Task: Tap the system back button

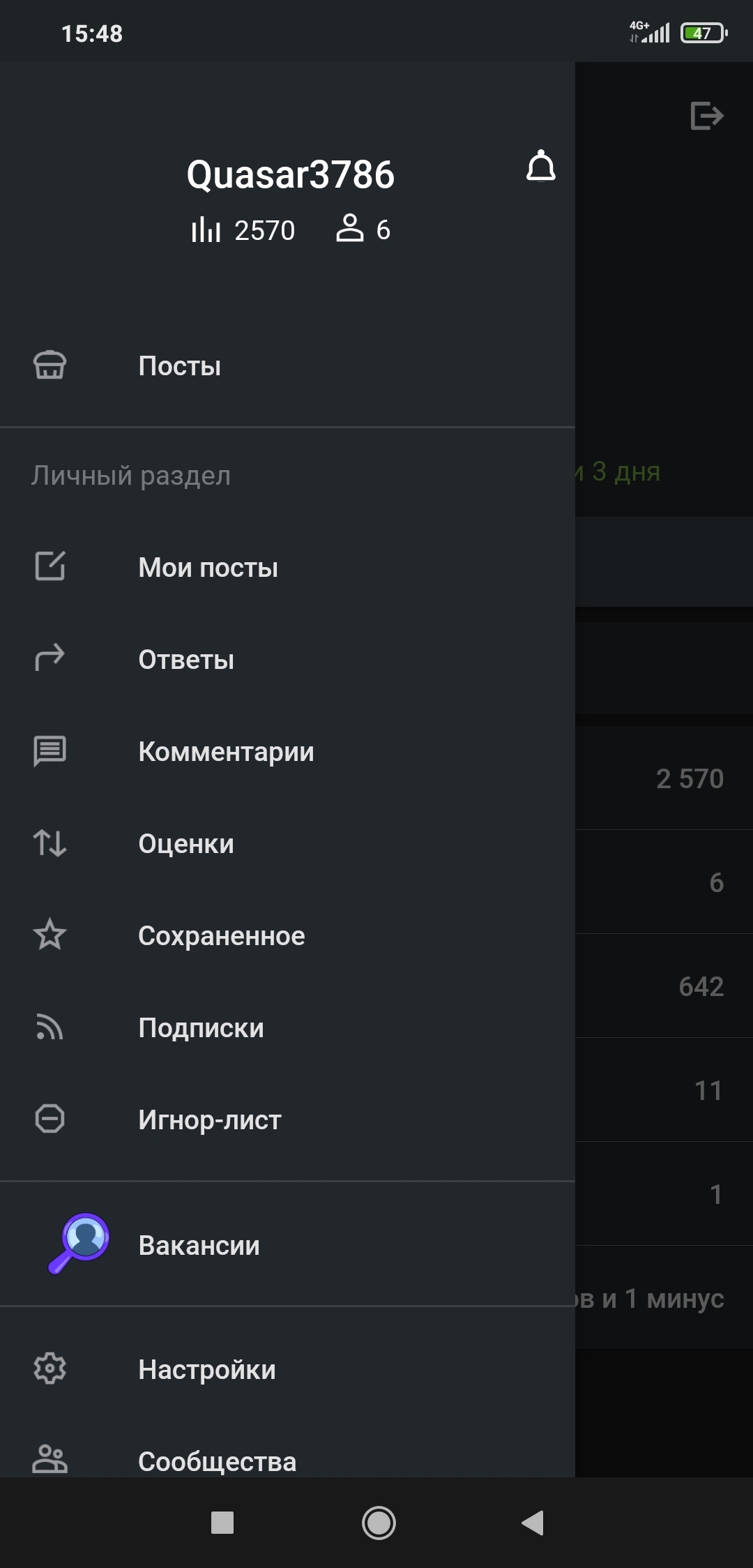Action: tap(533, 1523)
